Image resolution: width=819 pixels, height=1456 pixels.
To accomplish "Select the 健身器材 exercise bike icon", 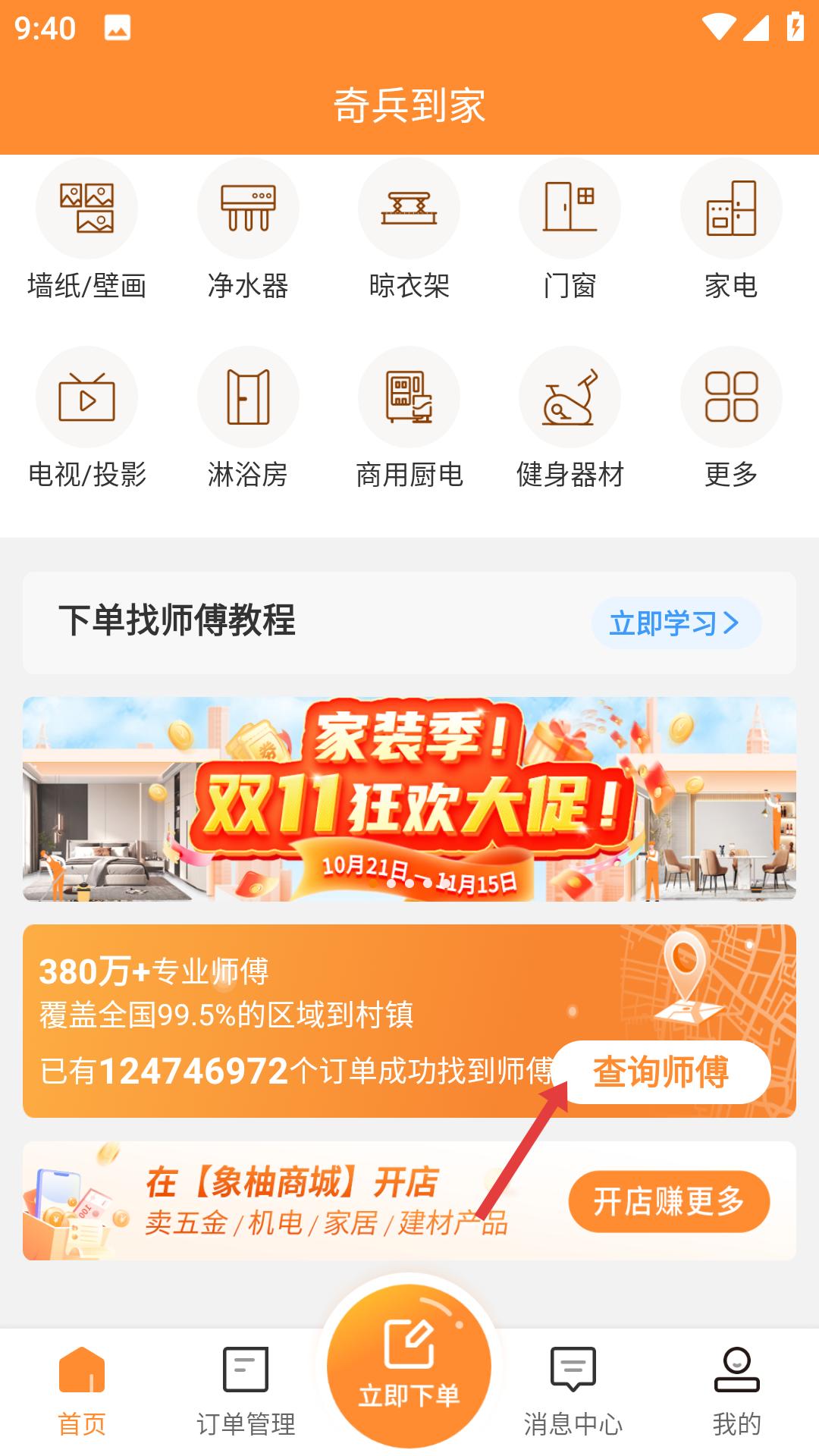I will (570, 396).
